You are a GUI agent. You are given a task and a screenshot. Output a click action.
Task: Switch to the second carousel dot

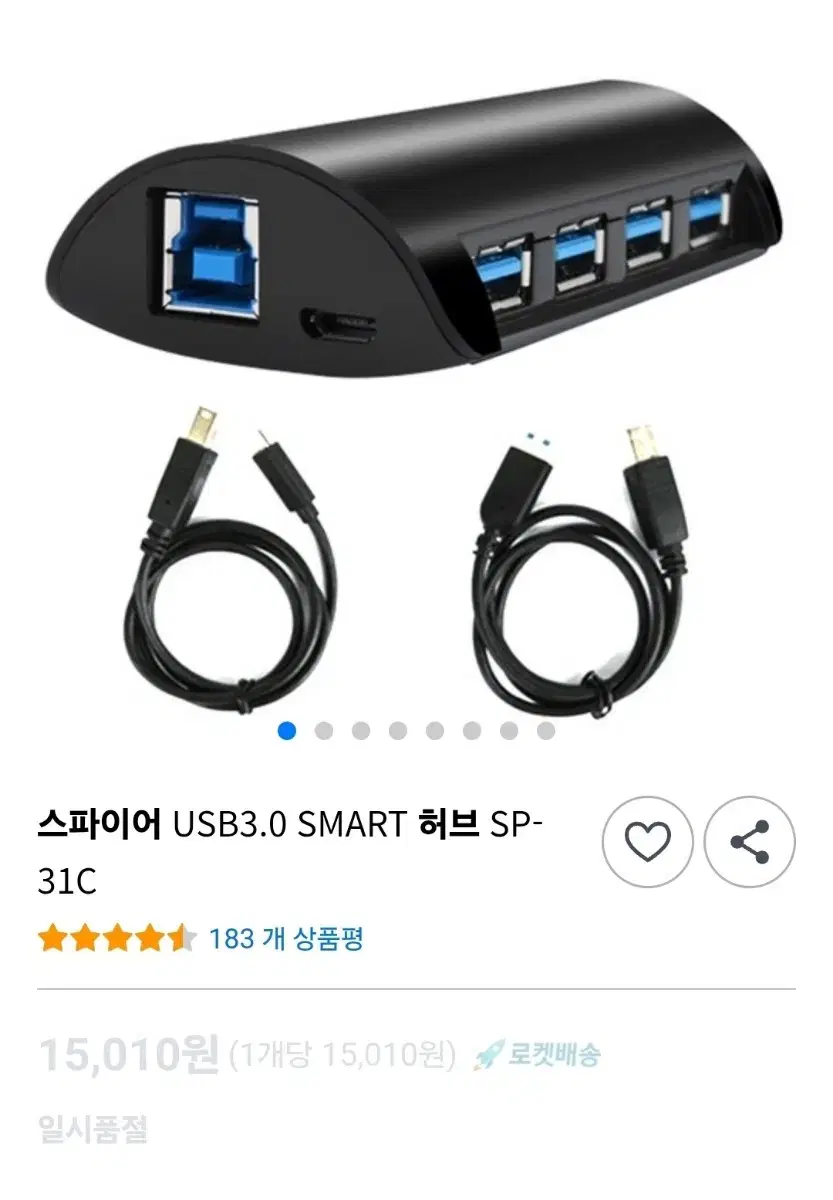[x=324, y=731]
